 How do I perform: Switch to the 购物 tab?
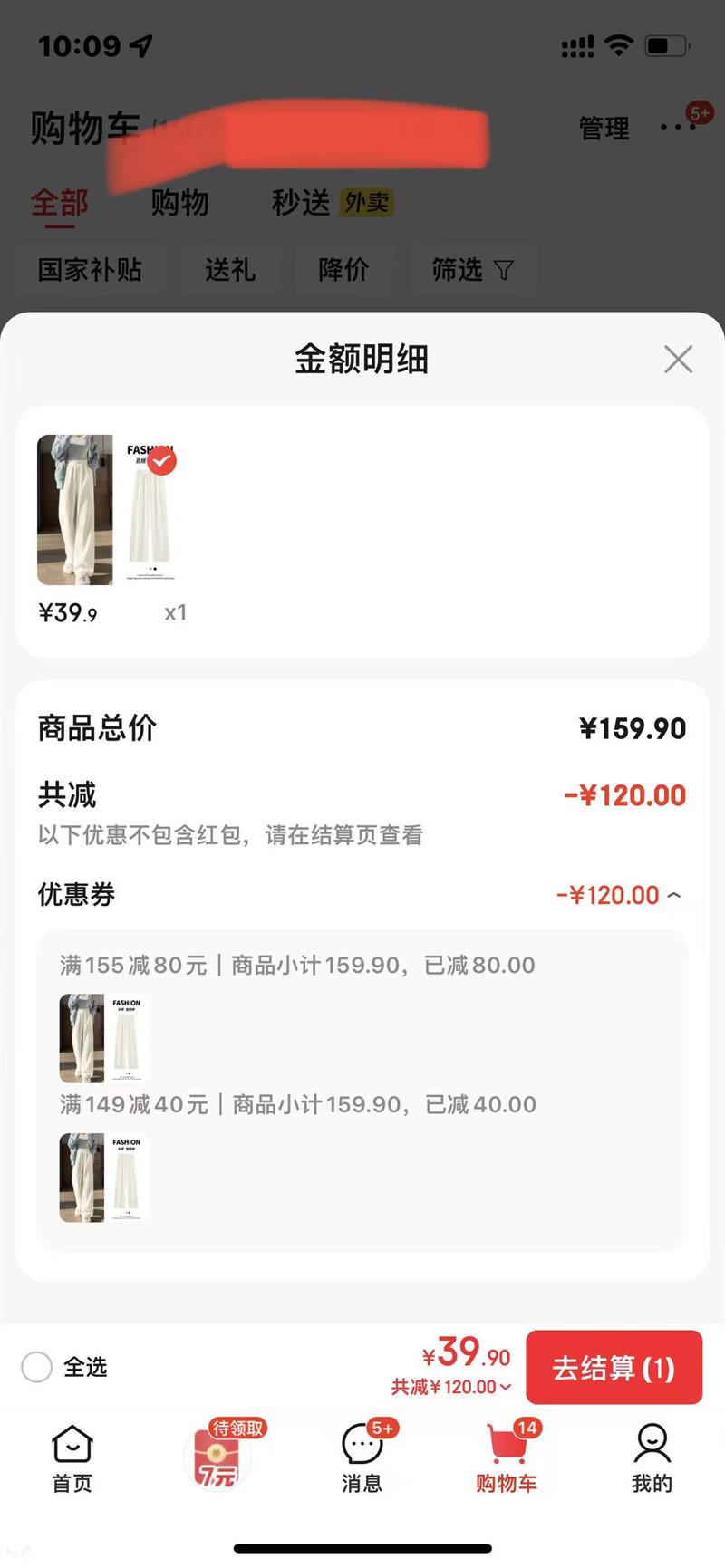click(x=179, y=202)
